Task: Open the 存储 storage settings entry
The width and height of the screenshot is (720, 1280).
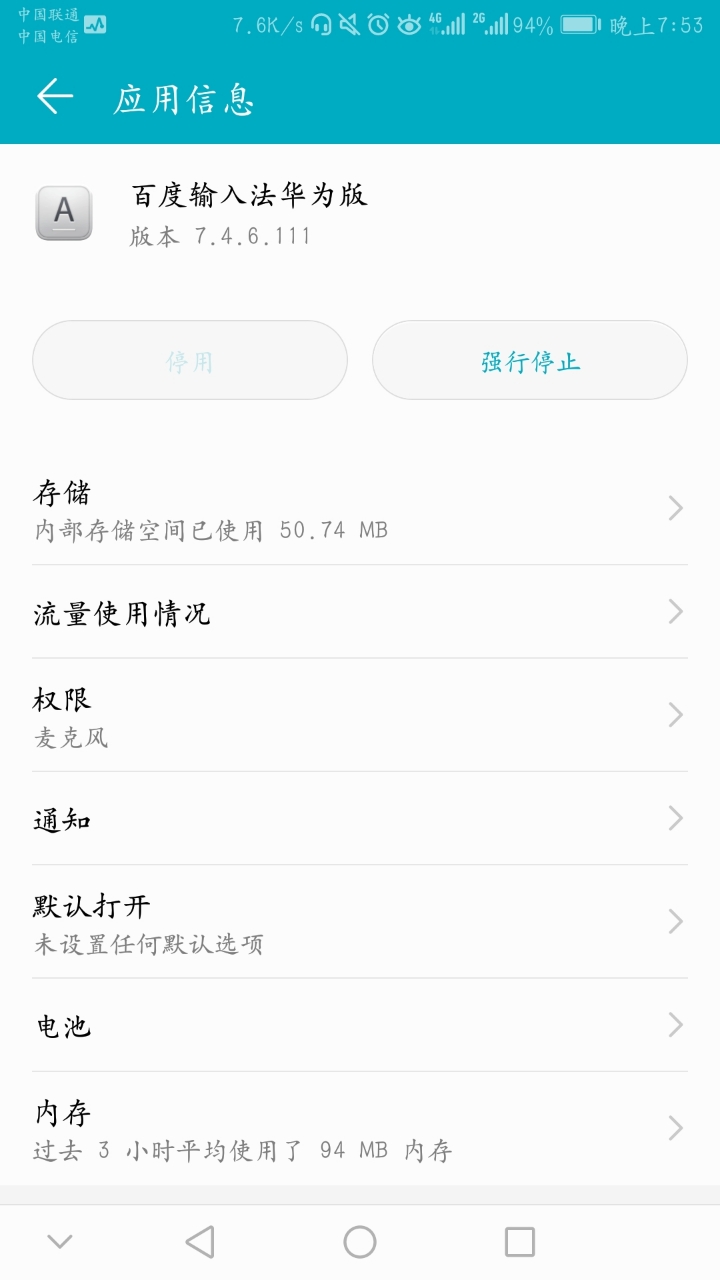Action: [x=360, y=508]
